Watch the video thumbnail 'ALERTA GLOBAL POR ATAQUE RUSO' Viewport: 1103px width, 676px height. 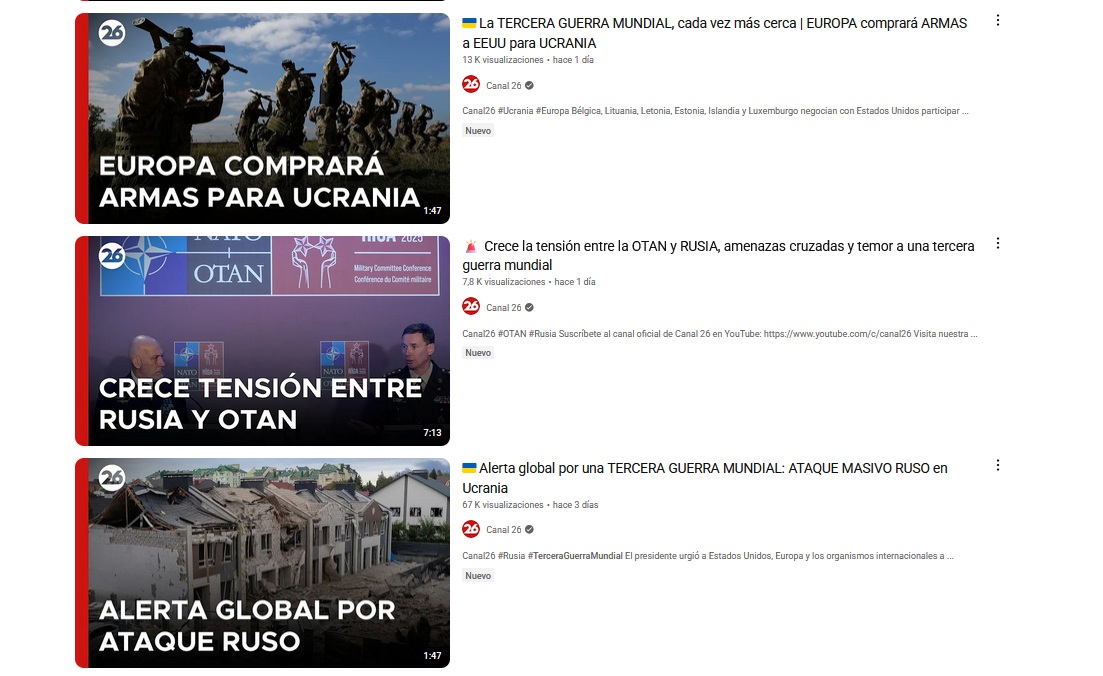pyautogui.click(x=262, y=562)
